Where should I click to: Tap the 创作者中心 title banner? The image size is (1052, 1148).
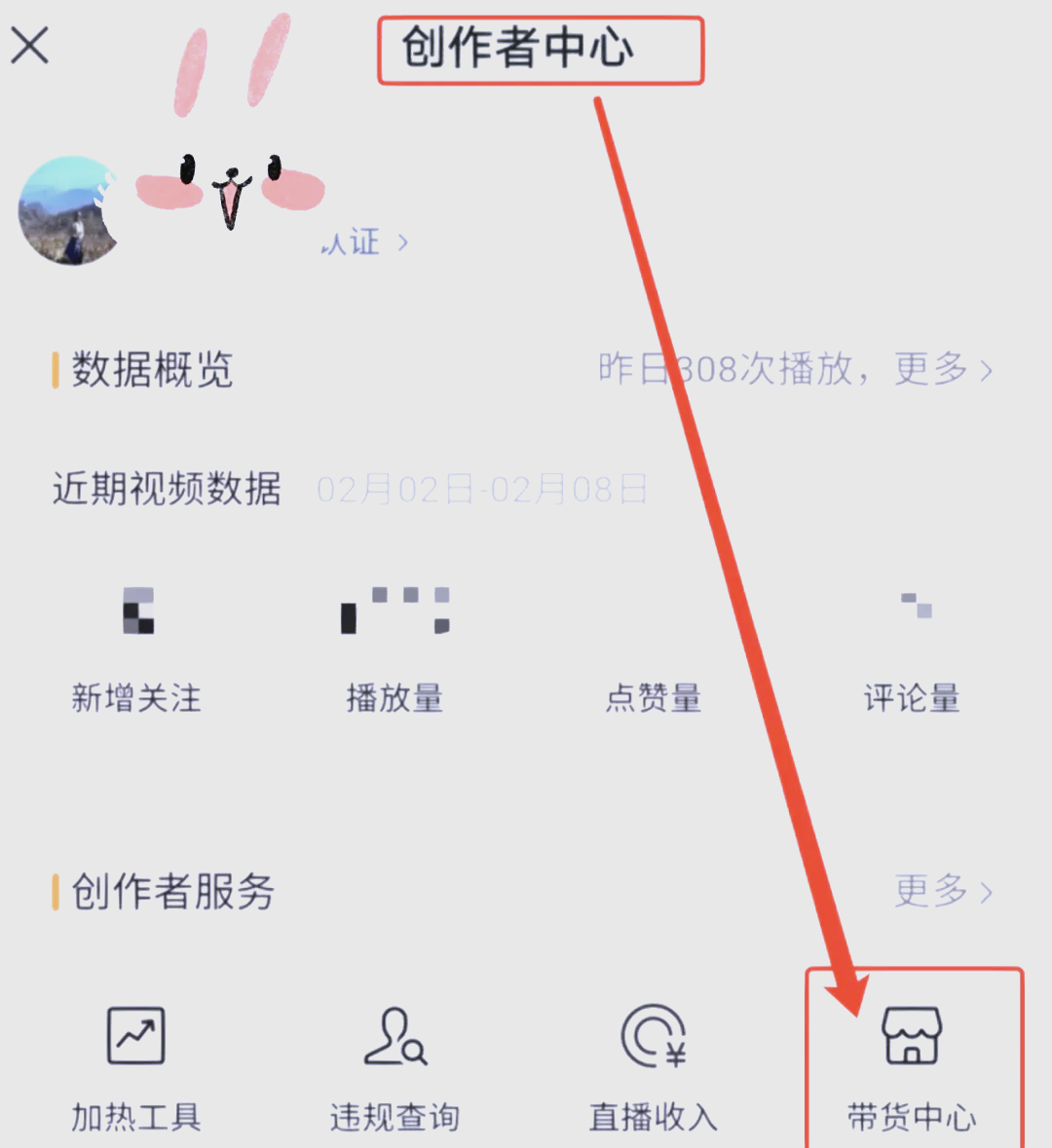pyautogui.click(x=541, y=51)
